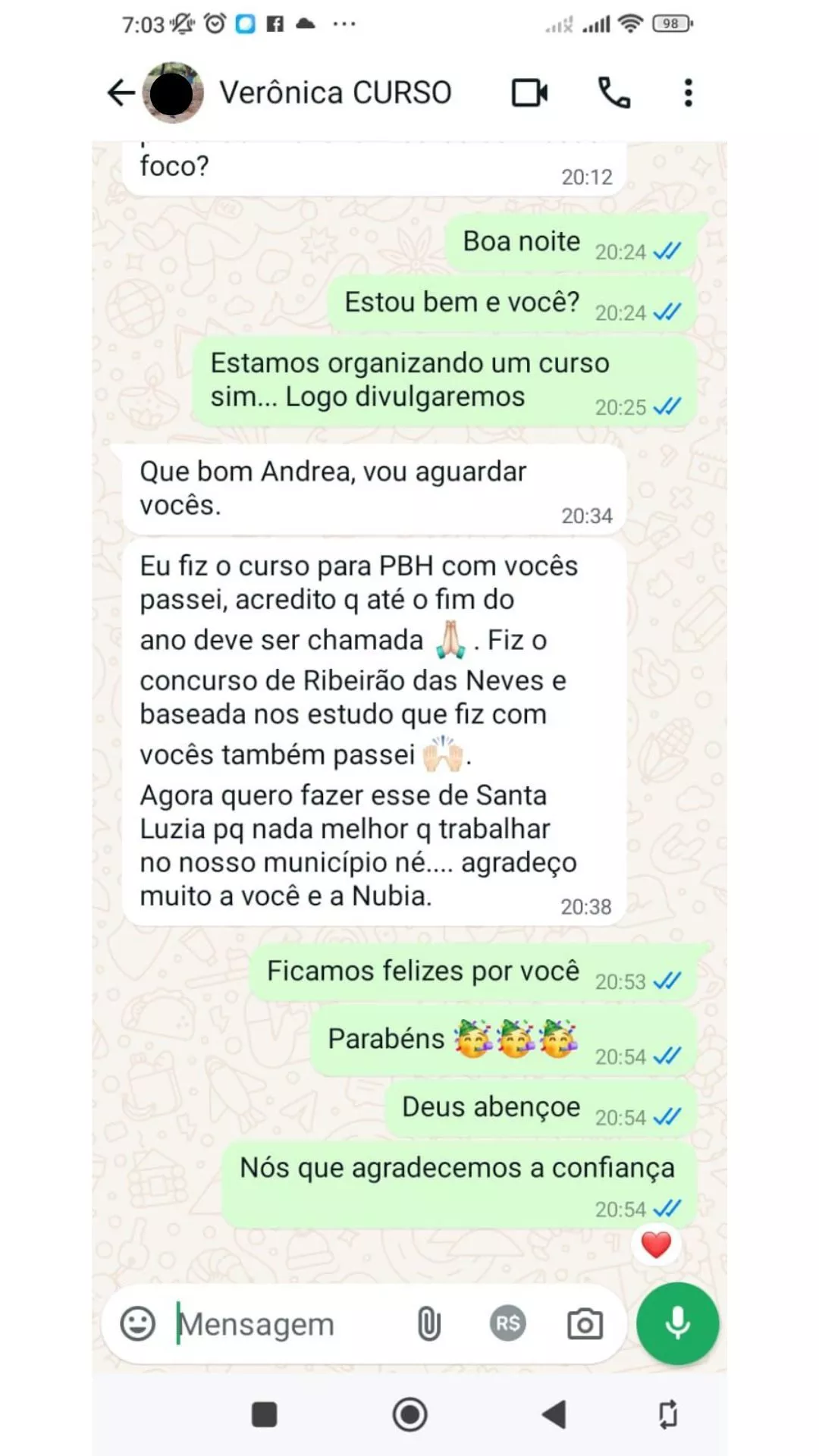The image size is (819, 1456).
Task: Open Verônica CURSO contact info
Action: point(334,93)
